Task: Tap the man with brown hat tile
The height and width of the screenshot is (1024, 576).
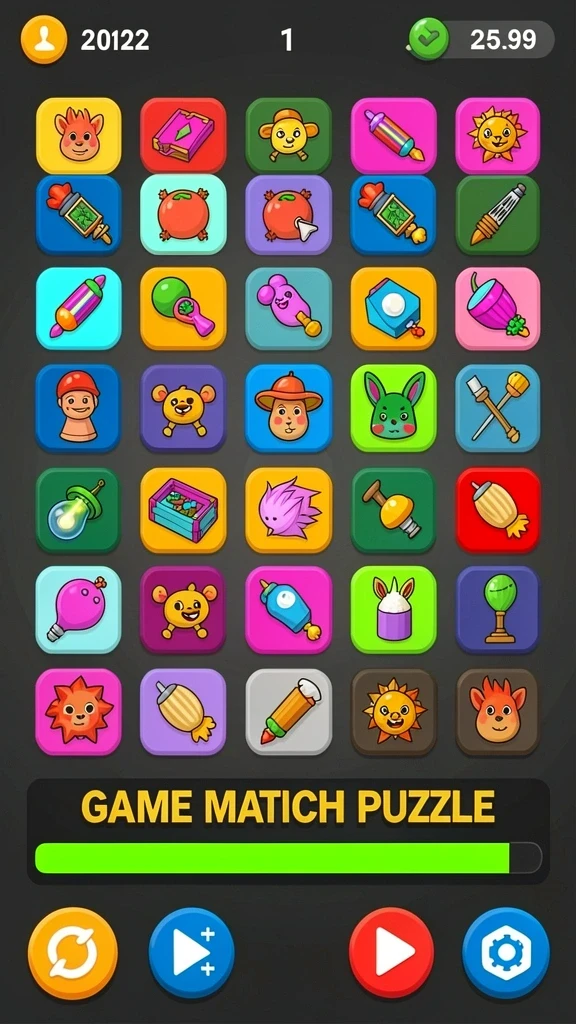Action: (x=288, y=409)
